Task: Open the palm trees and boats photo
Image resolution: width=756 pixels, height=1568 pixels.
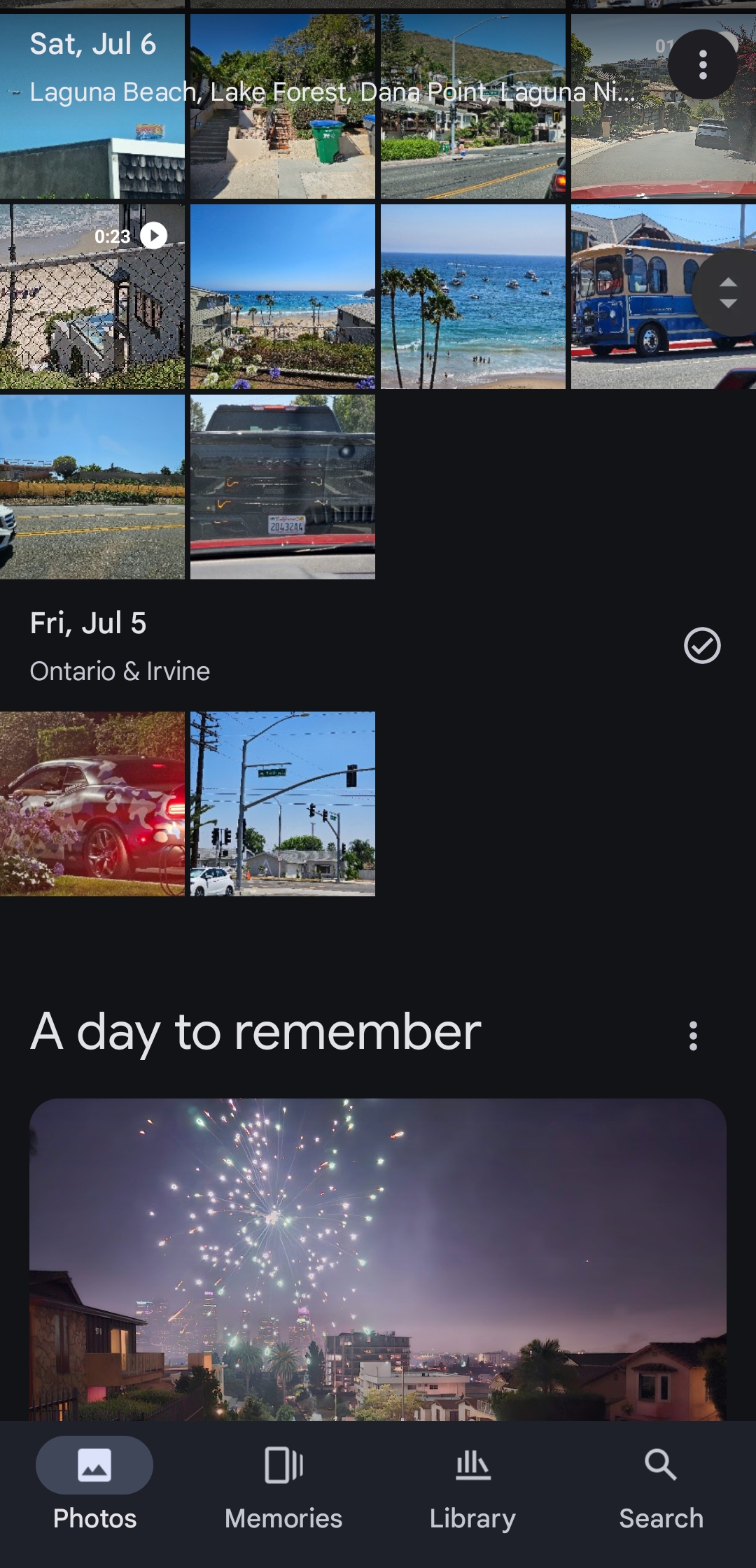Action: tap(473, 297)
